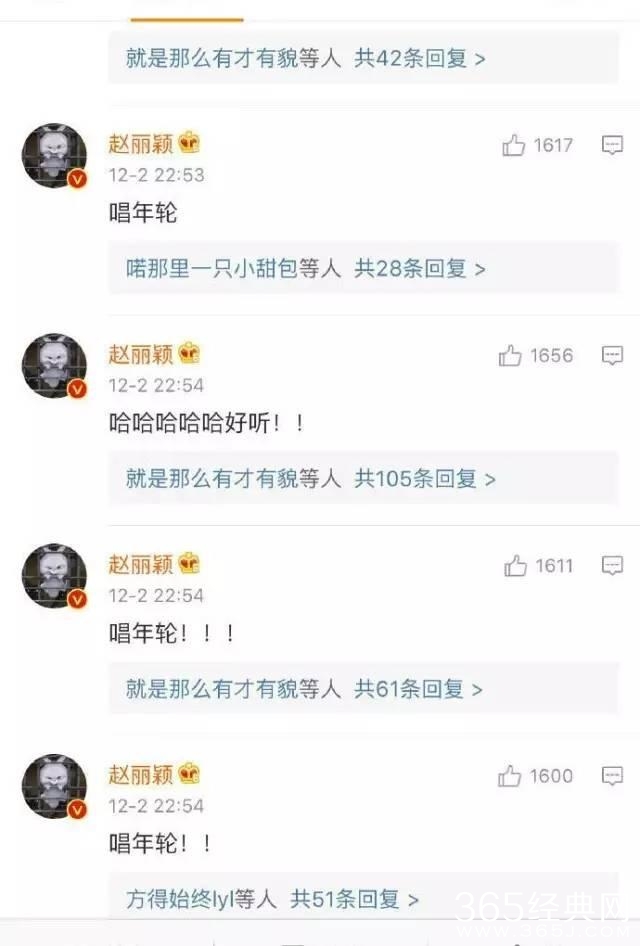View the 42 replies thread

point(305,58)
